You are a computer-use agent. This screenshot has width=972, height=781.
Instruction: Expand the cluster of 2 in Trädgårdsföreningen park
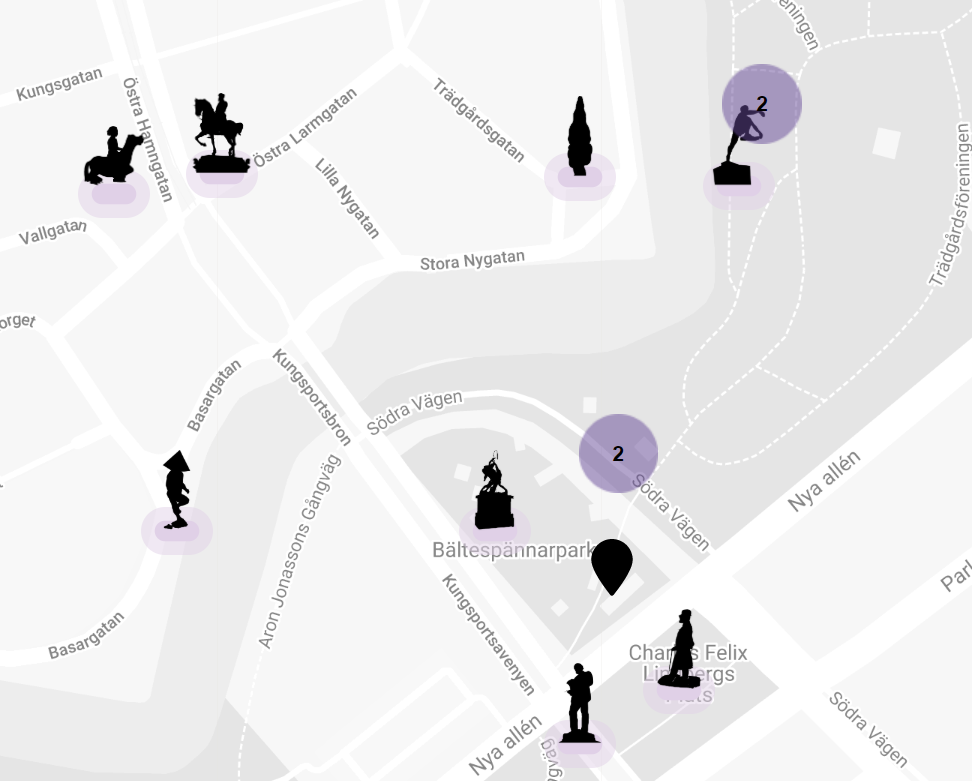coord(768,98)
